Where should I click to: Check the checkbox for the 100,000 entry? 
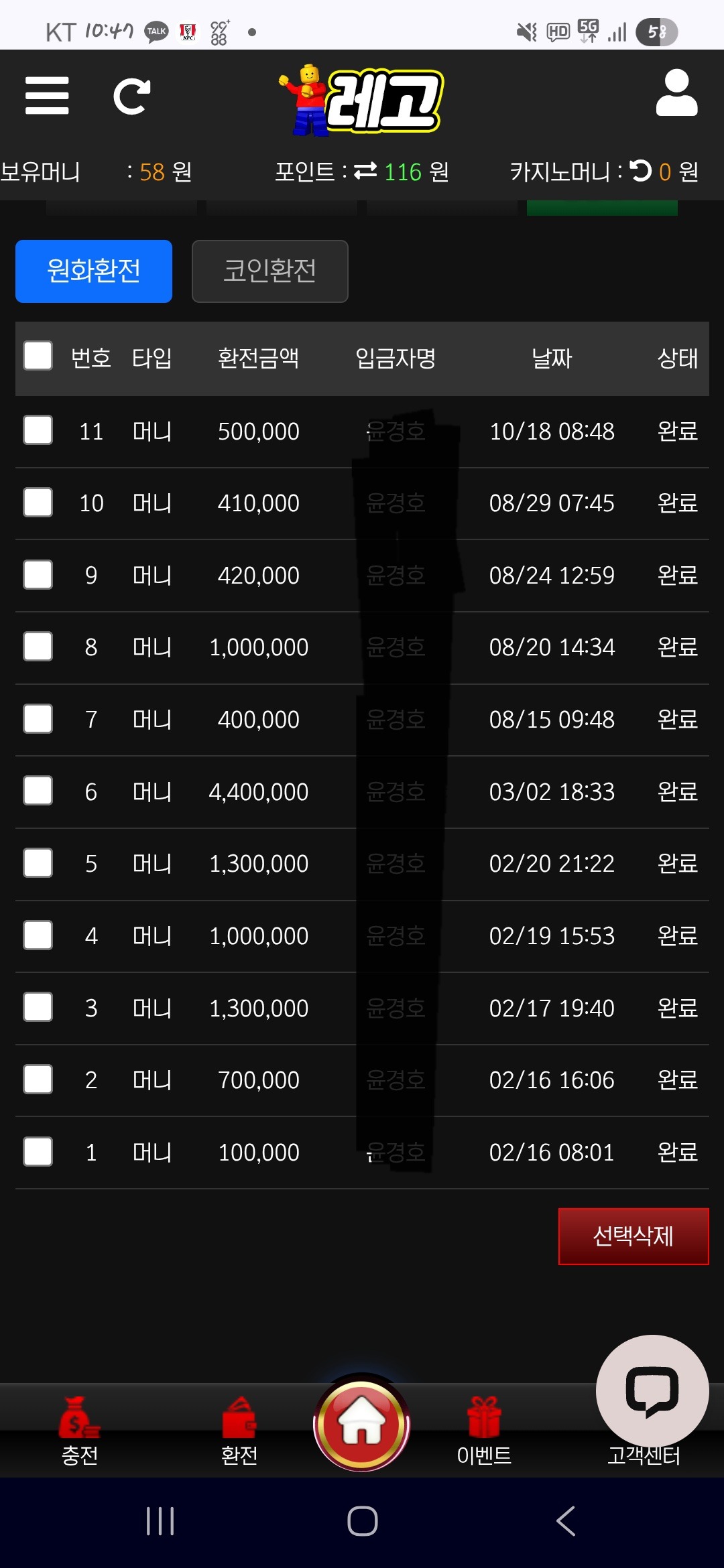[x=38, y=1152]
